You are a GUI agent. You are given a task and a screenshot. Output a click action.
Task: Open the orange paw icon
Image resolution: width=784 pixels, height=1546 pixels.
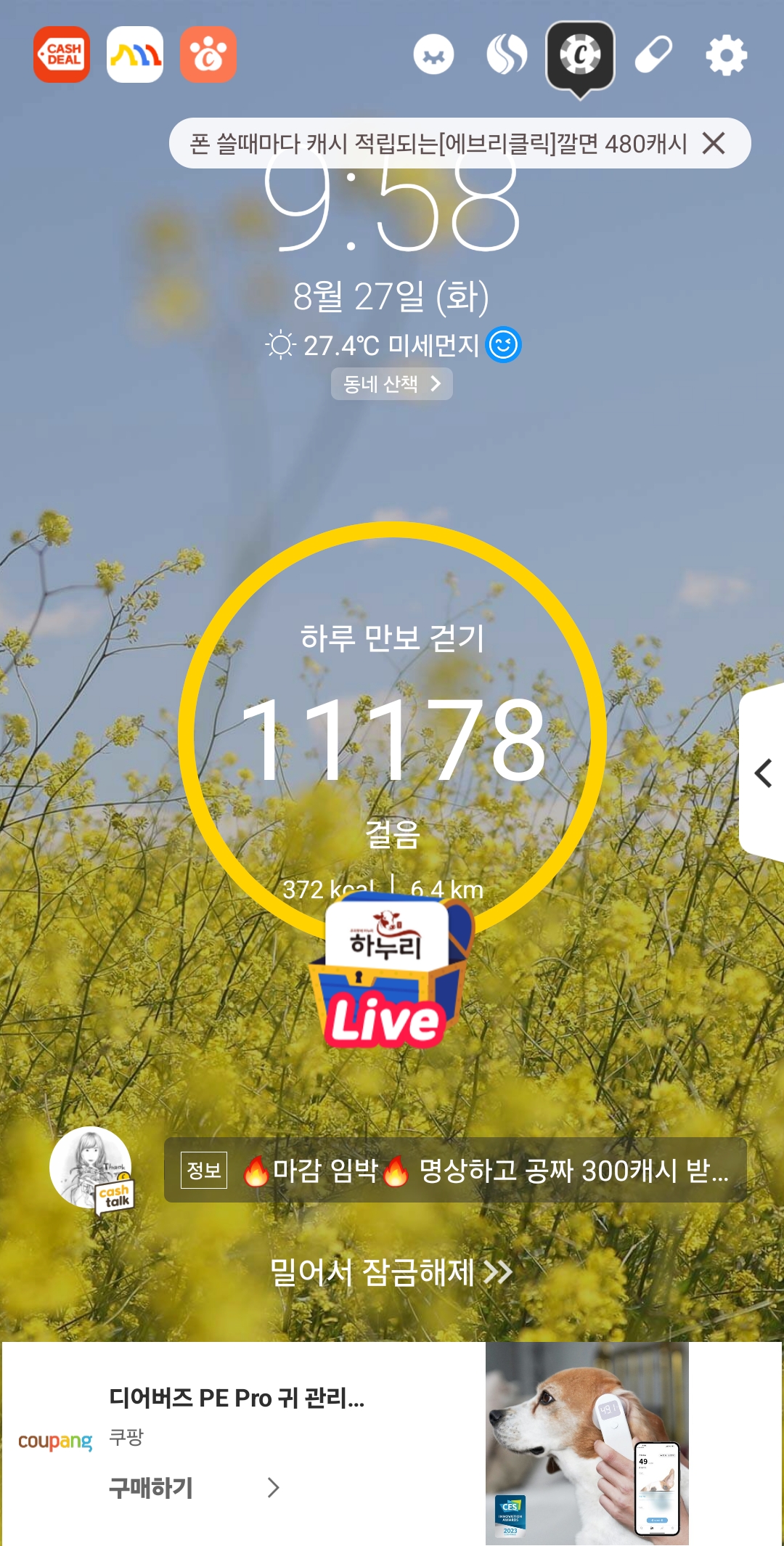tap(208, 54)
